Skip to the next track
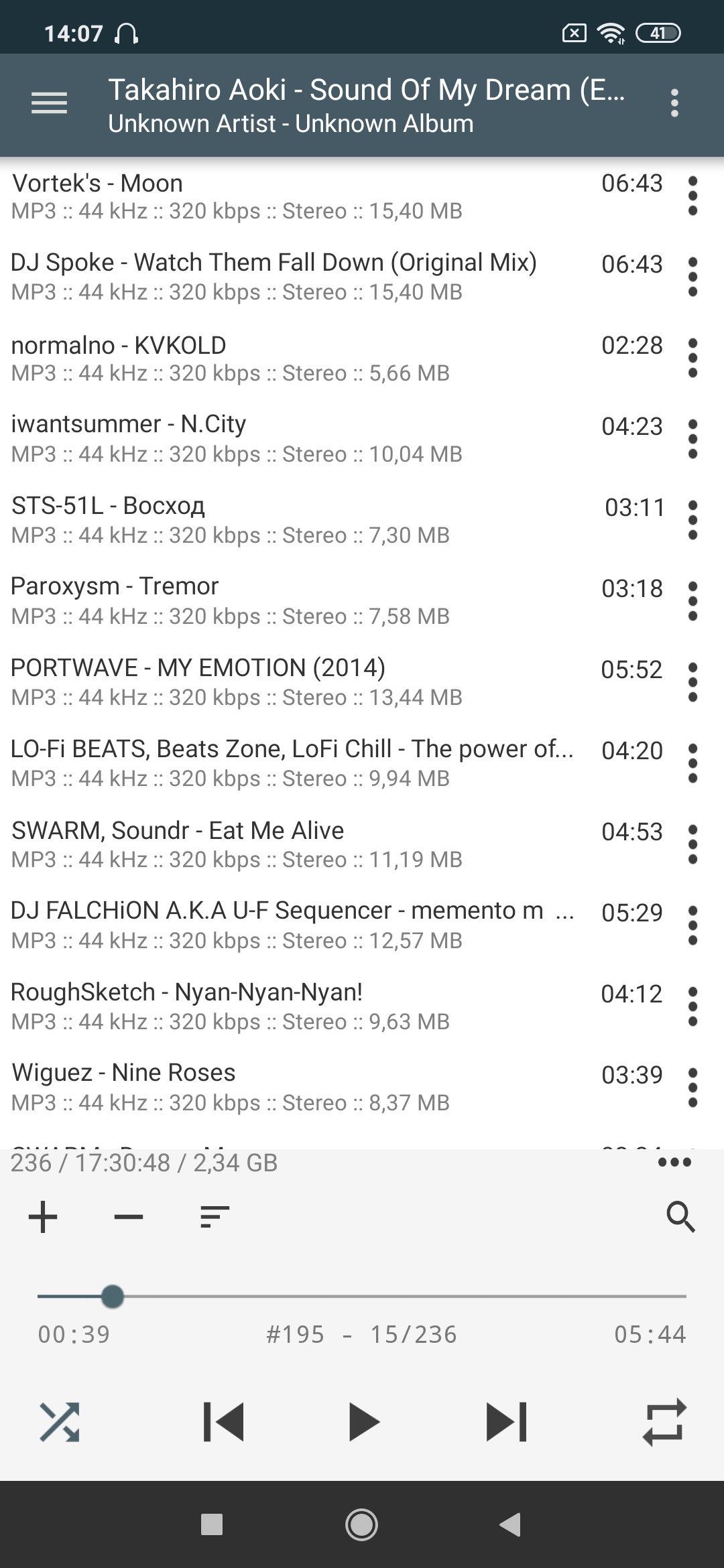This screenshot has height=1568, width=724. pyautogui.click(x=506, y=1421)
